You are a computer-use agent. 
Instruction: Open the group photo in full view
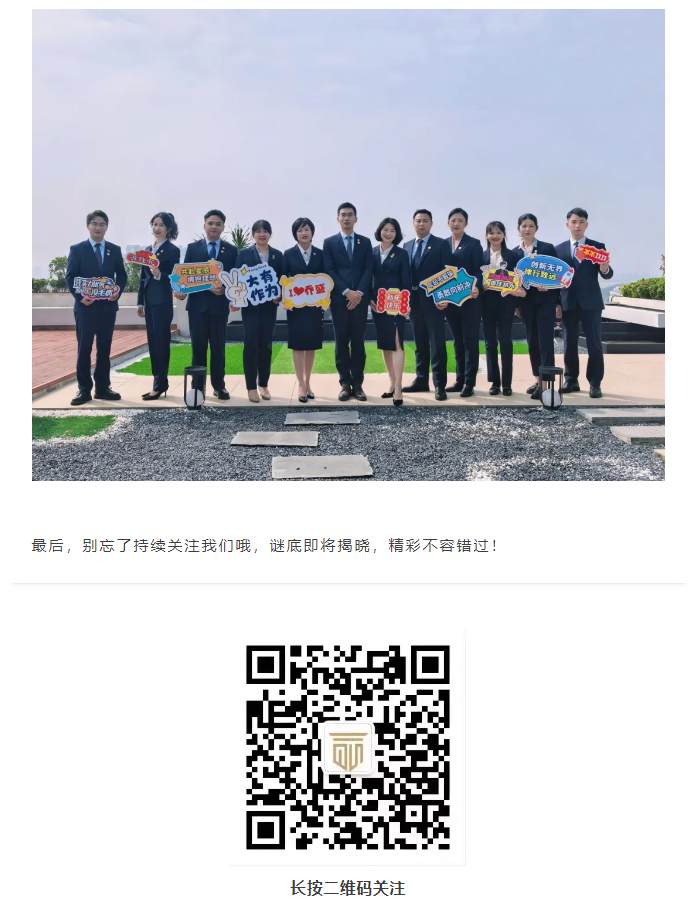348,245
